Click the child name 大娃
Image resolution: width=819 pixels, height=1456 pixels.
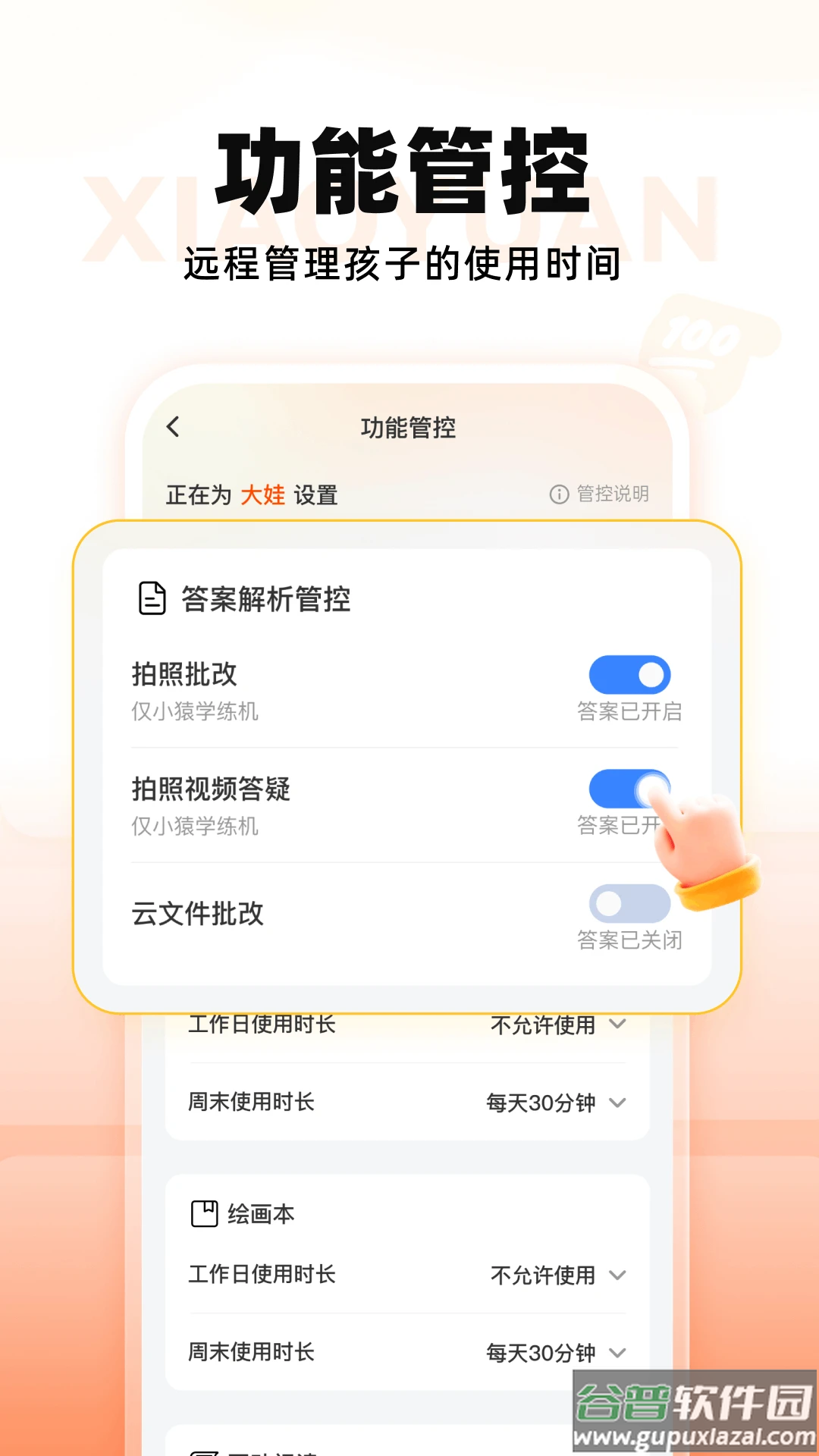point(262,494)
